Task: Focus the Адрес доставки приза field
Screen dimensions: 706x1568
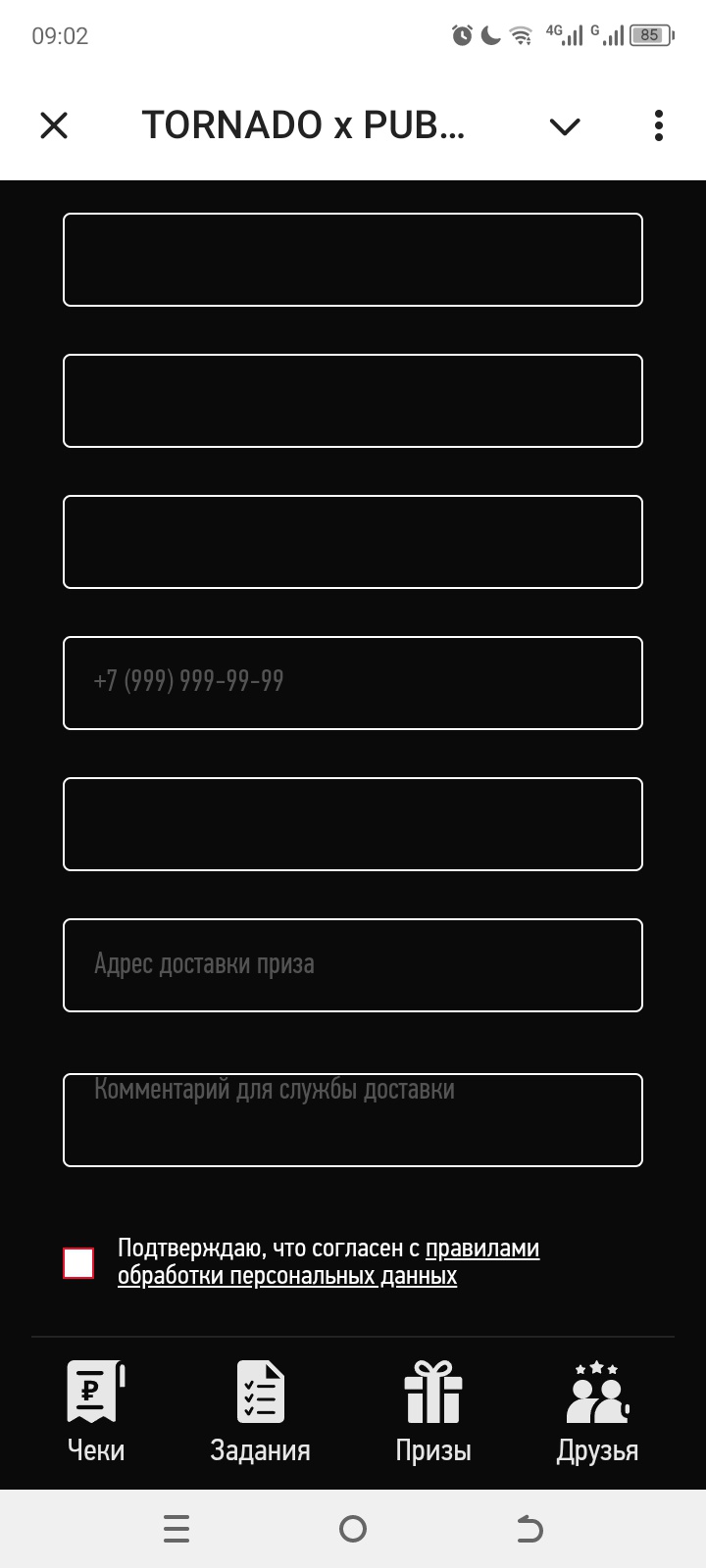Action: point(353,965)
